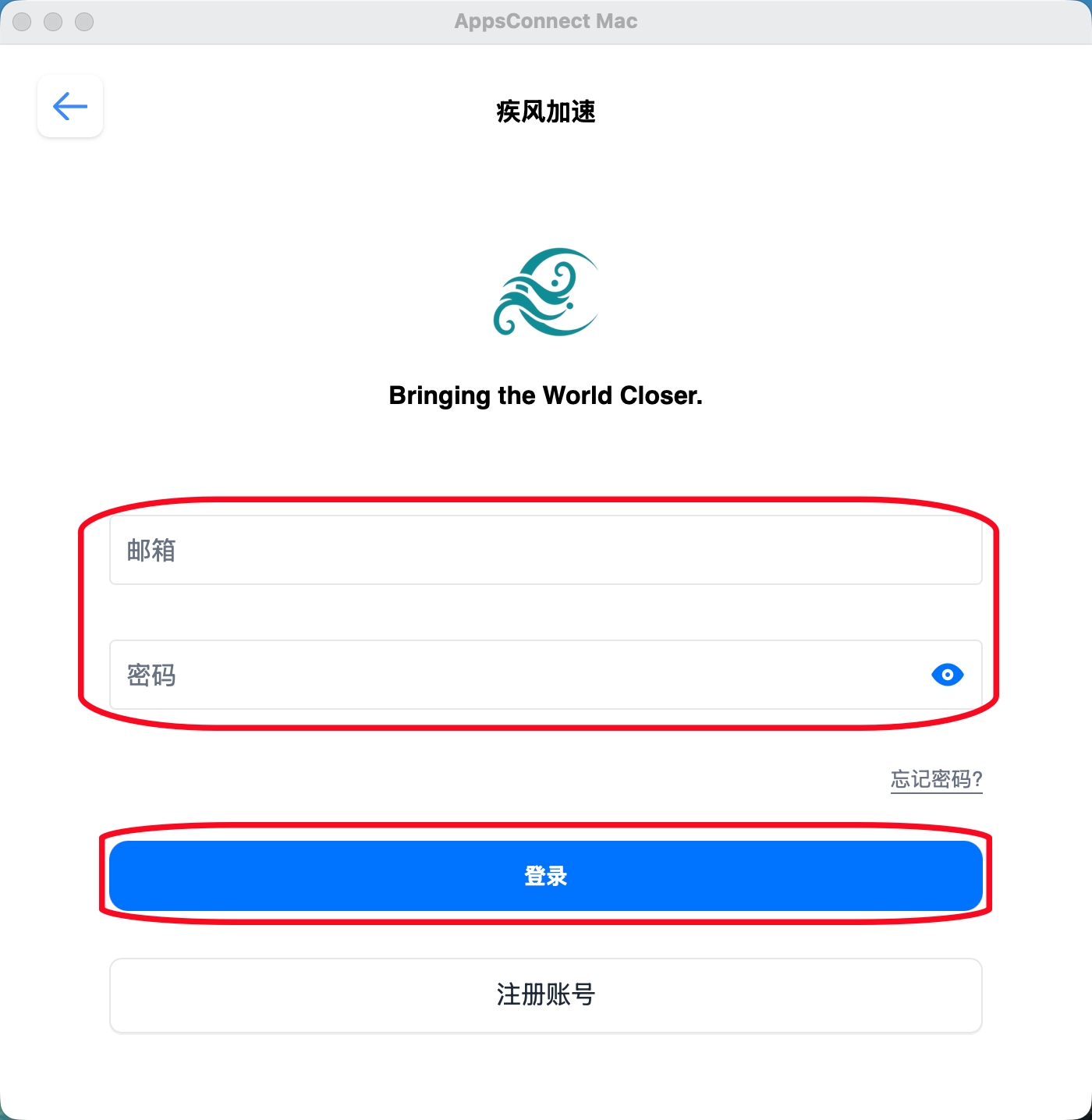Open 注册账号 to register an account
Image resolution: width=1092 pixels, height=1120 pixels.
point(544,995)
